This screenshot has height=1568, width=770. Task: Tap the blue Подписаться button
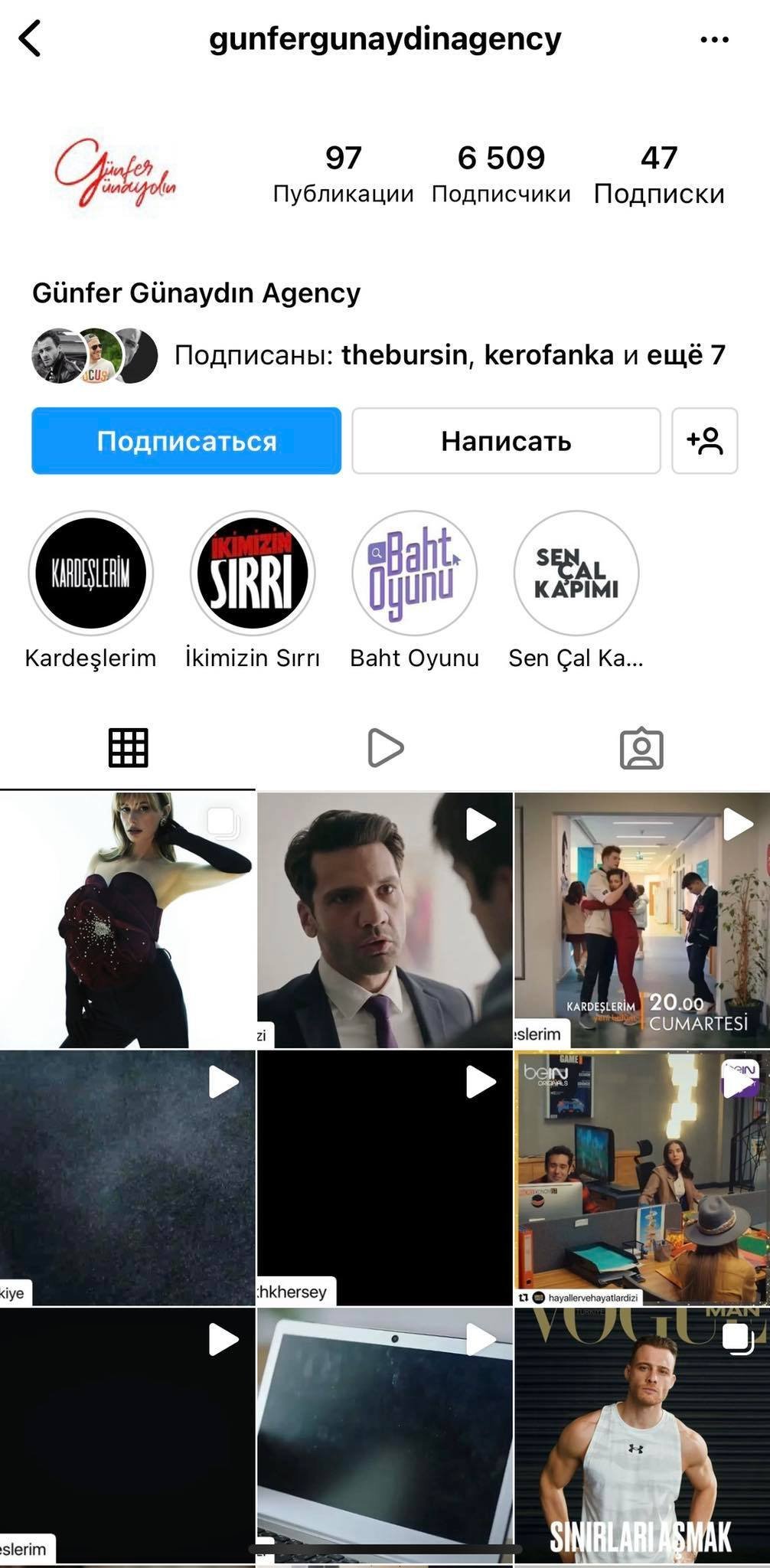(186, 441)
